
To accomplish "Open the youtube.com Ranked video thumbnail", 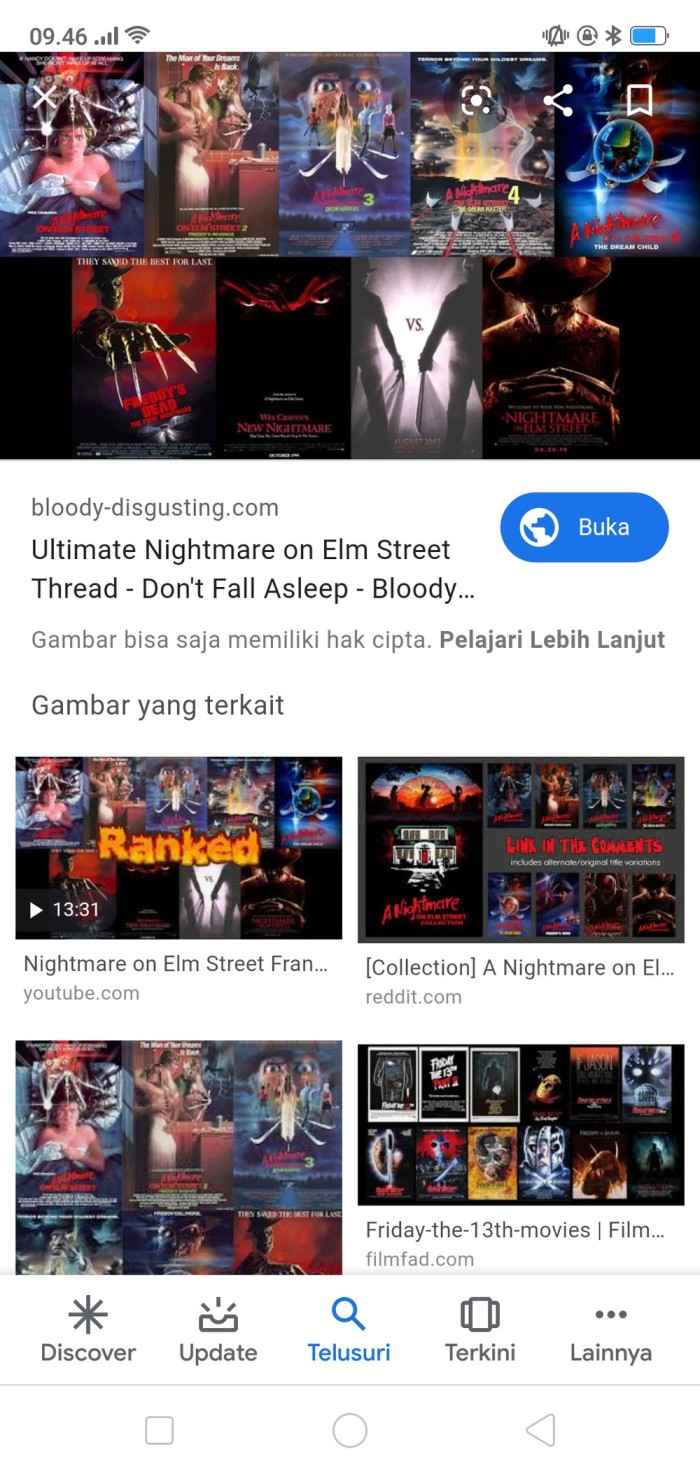I will [x=178, y=847].
